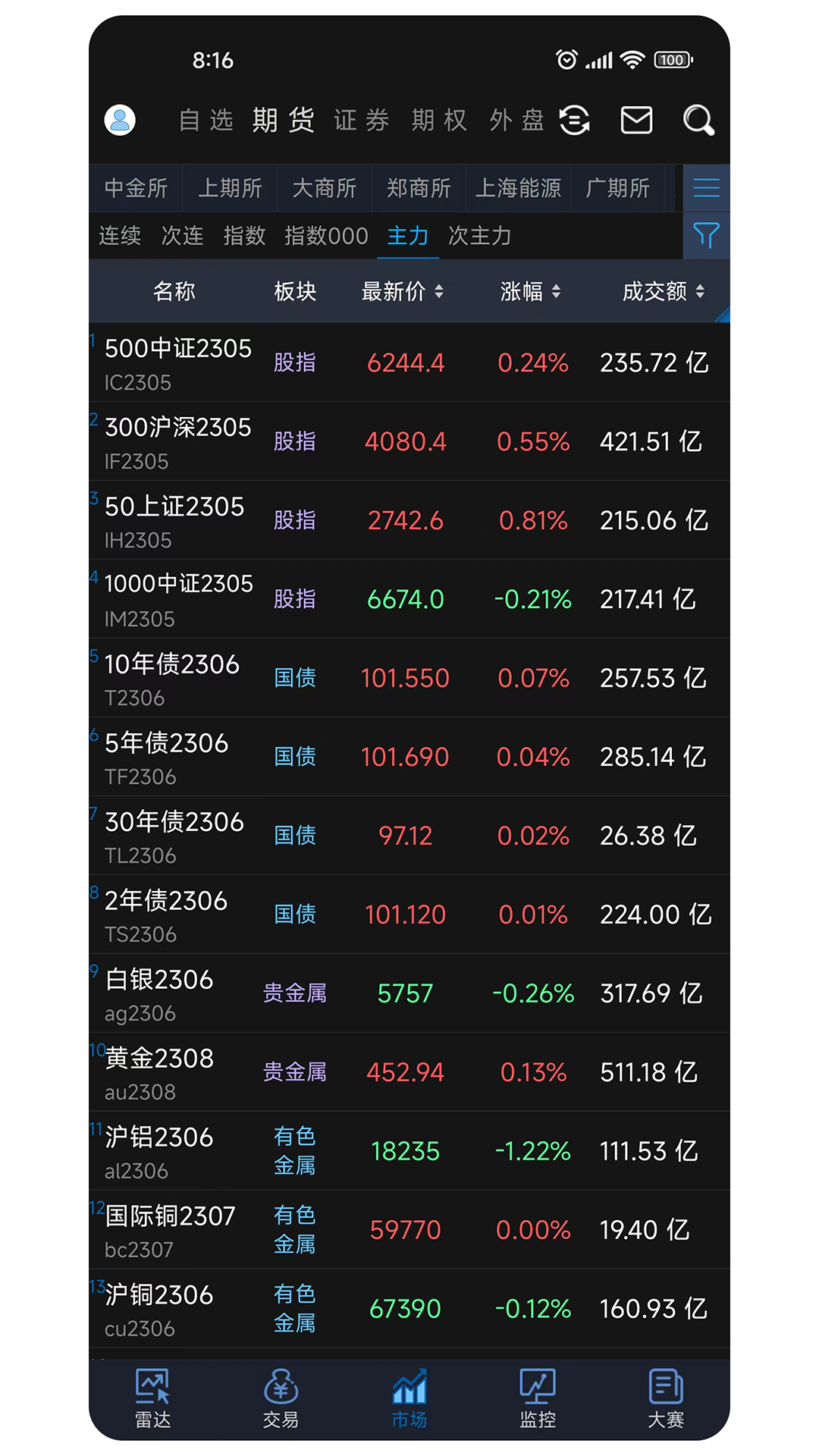
Task: Open the 黄金2308 contract row
Action: pyautogui.click(x=409, y=1072)
